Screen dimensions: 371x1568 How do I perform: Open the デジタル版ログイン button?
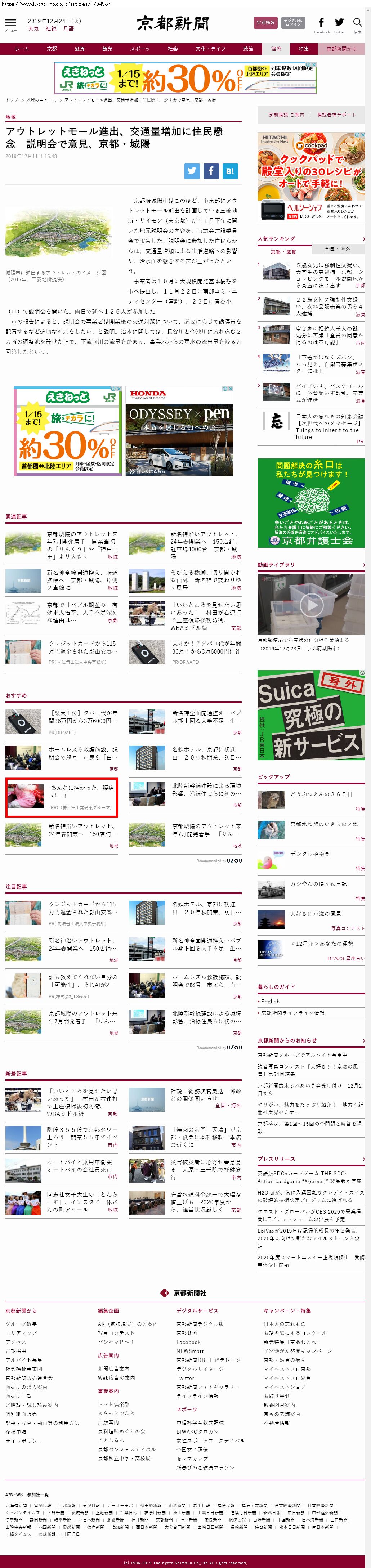pyautogui.click(x=293, y=23)
